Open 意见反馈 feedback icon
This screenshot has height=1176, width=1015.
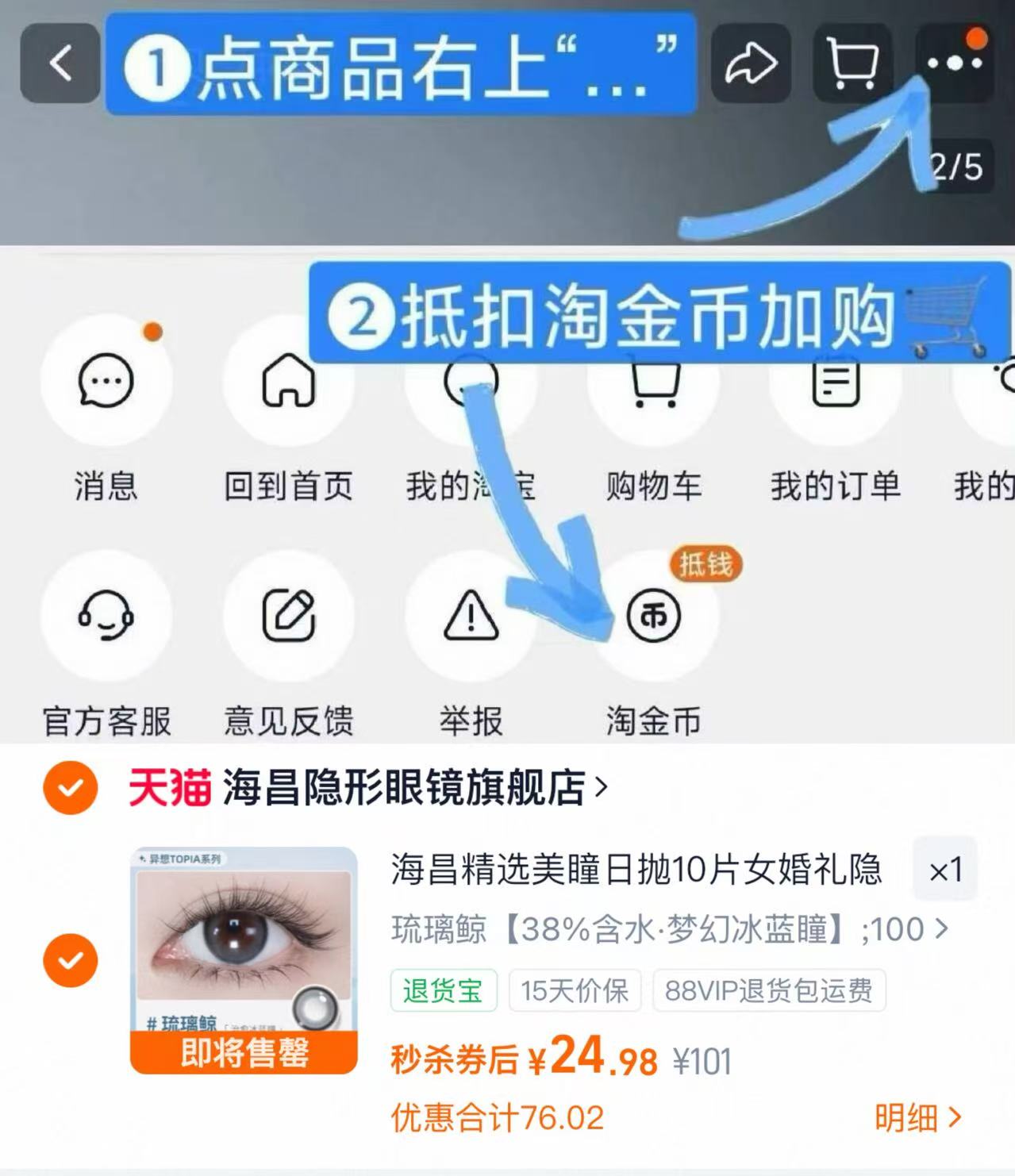coord(290,619)
